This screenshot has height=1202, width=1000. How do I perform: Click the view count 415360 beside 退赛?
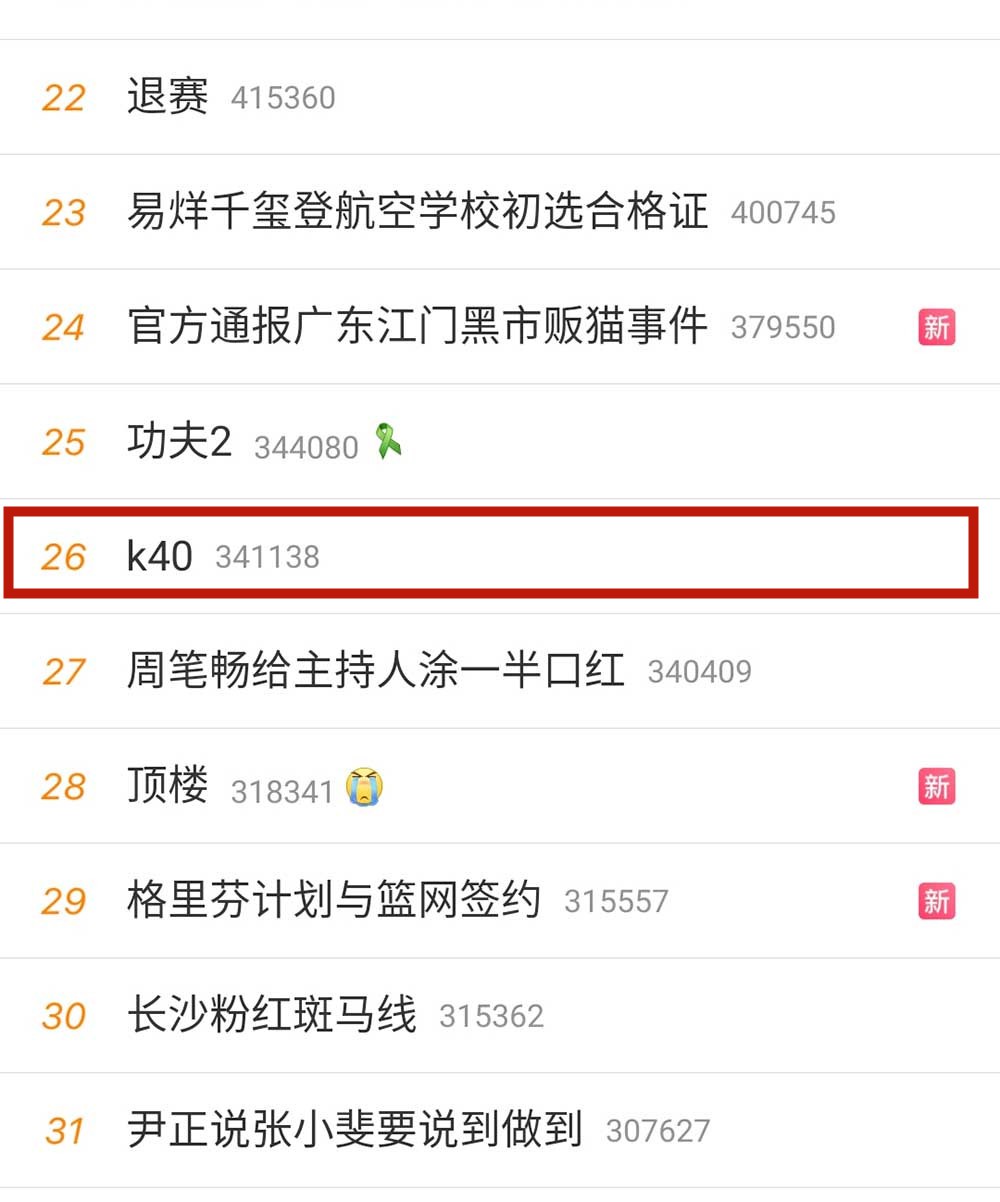click(x=283, y=97)
